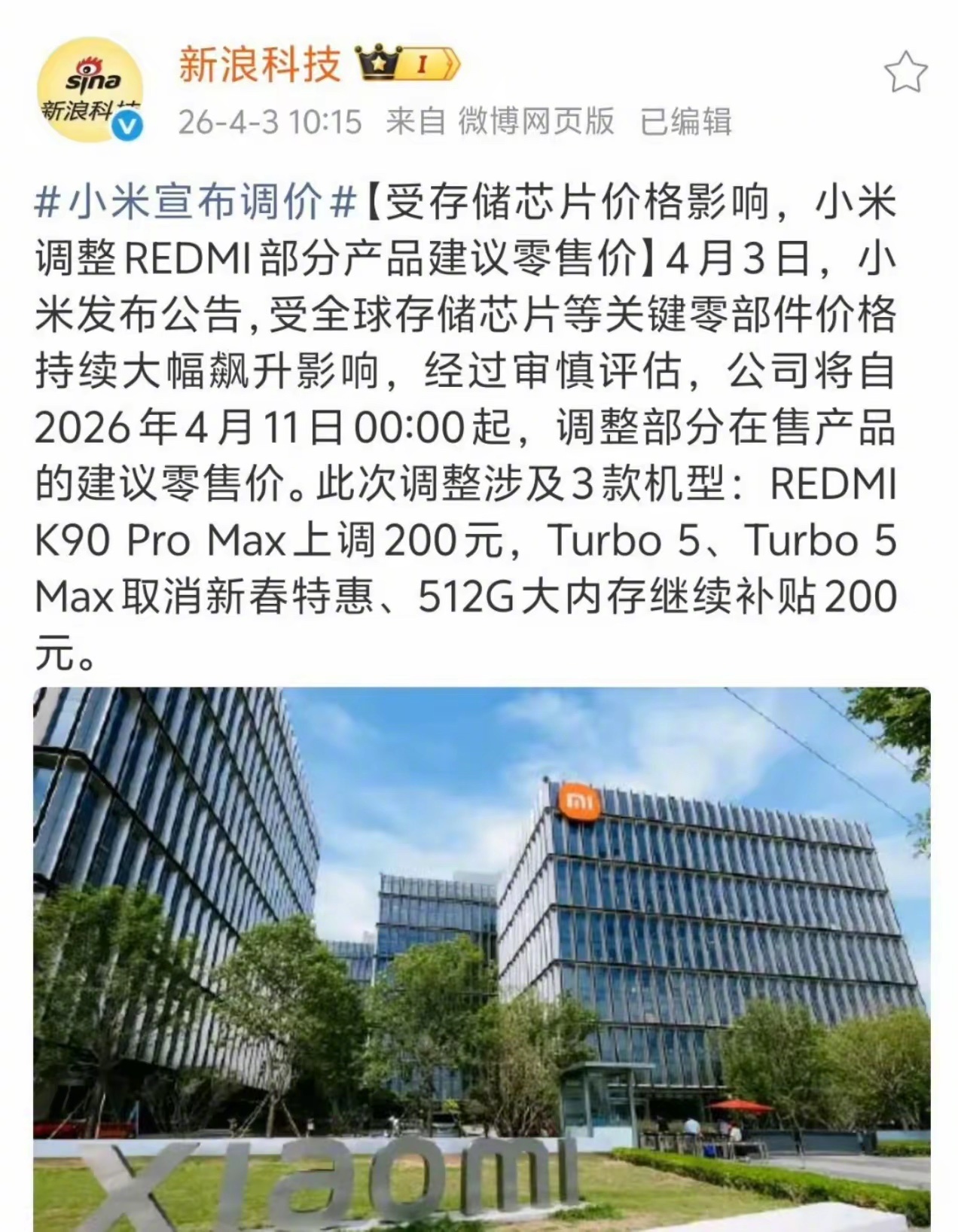Screen dimensions: 958x1232
Task: Click the verified account indicator to verify status
Action: click(129, 127)
